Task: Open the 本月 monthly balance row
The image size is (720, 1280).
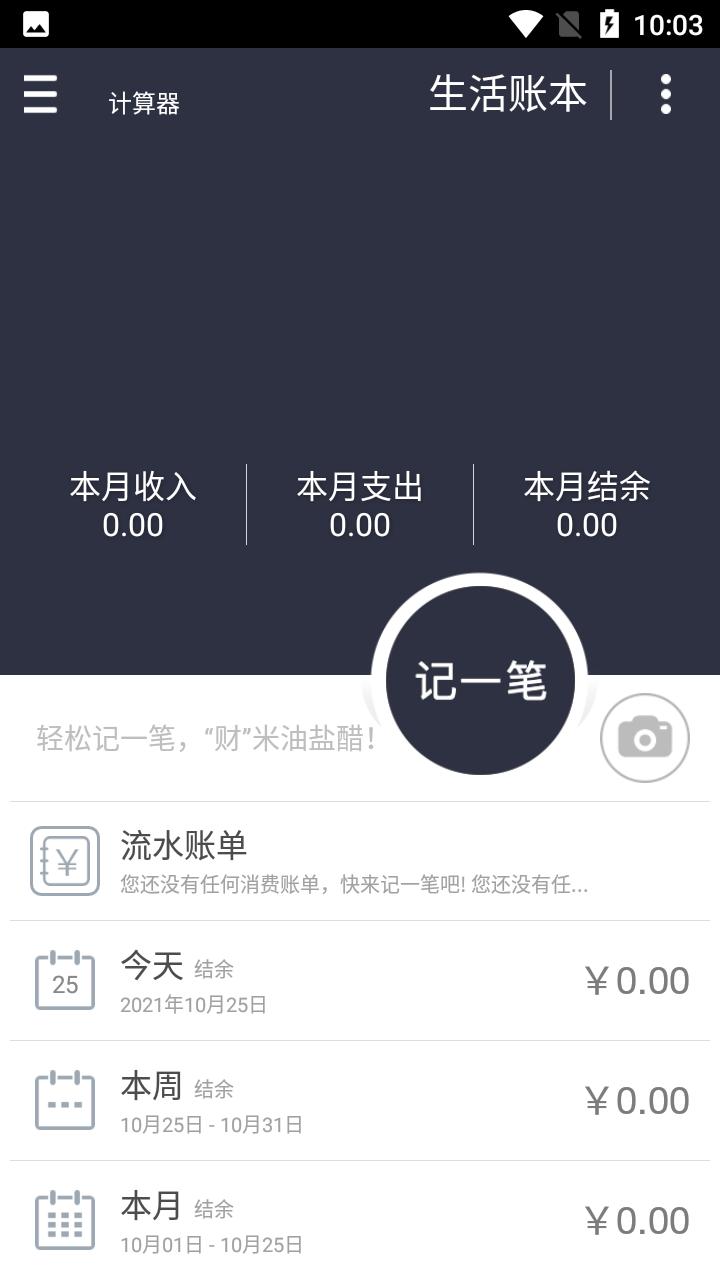Action: 360,1220
